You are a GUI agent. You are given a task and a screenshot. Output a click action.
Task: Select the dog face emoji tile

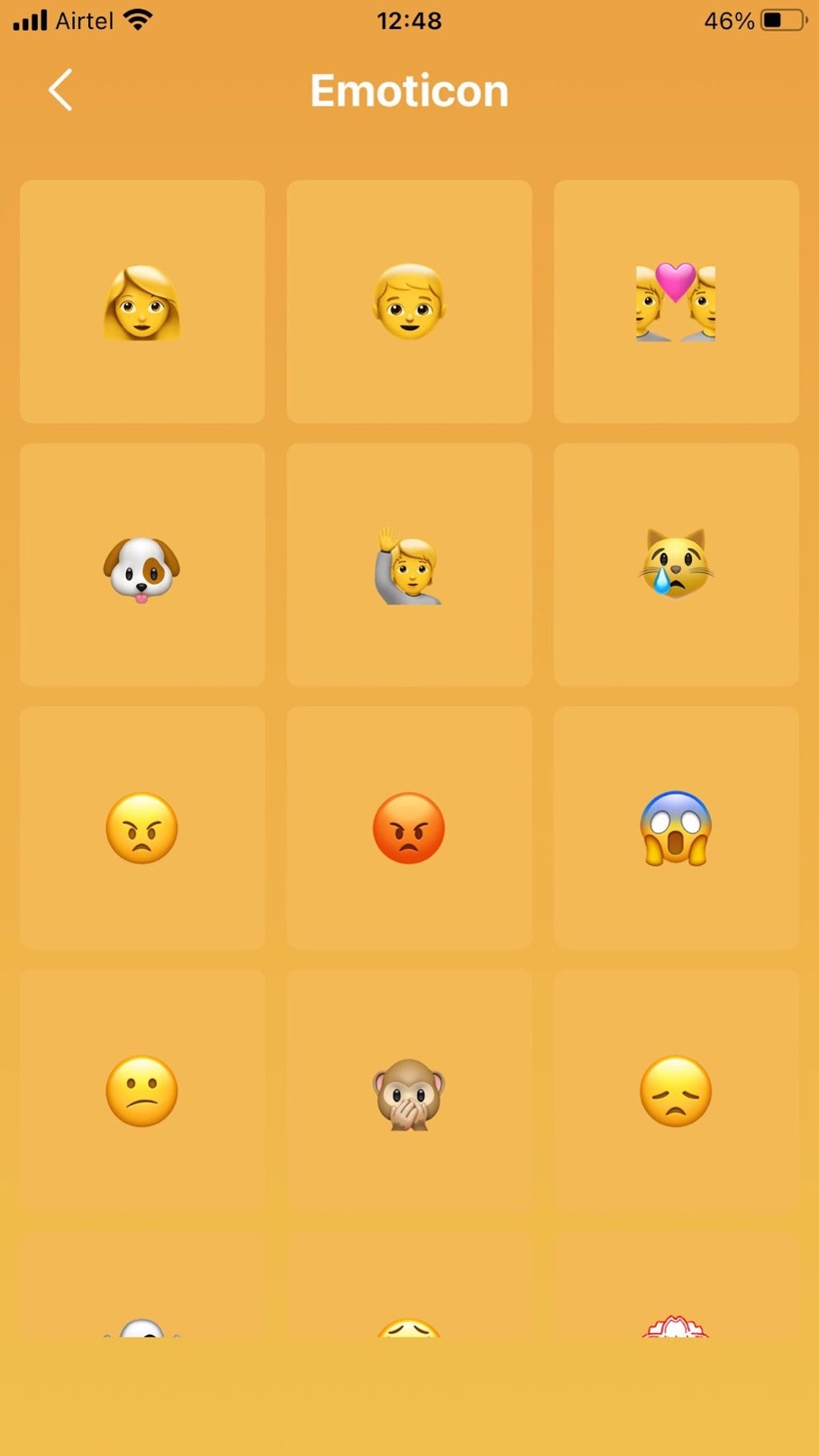click(142, 565)
